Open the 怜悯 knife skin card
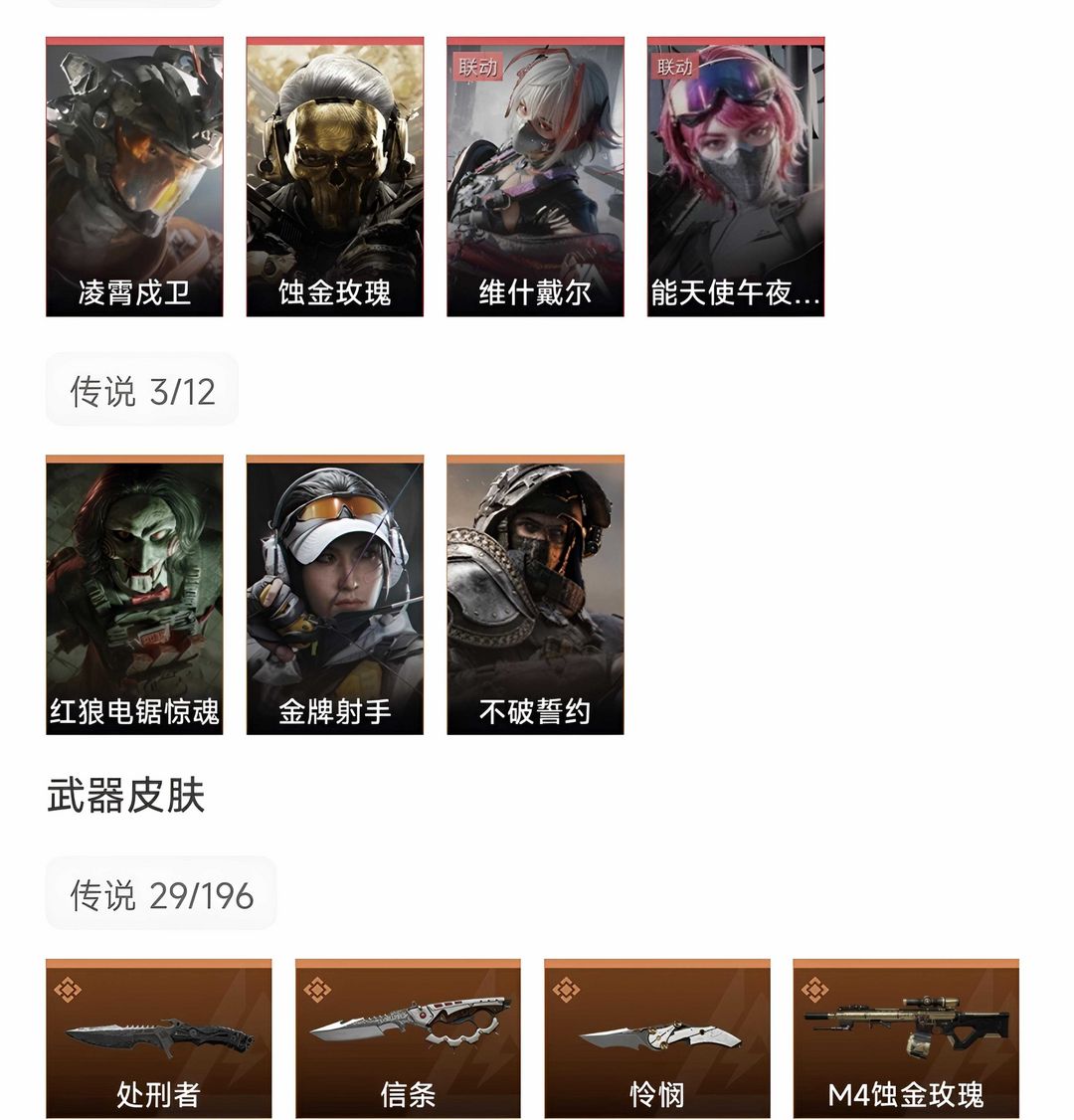The height and width of the screenshot is (1120, 1074). pos(657,1038)
